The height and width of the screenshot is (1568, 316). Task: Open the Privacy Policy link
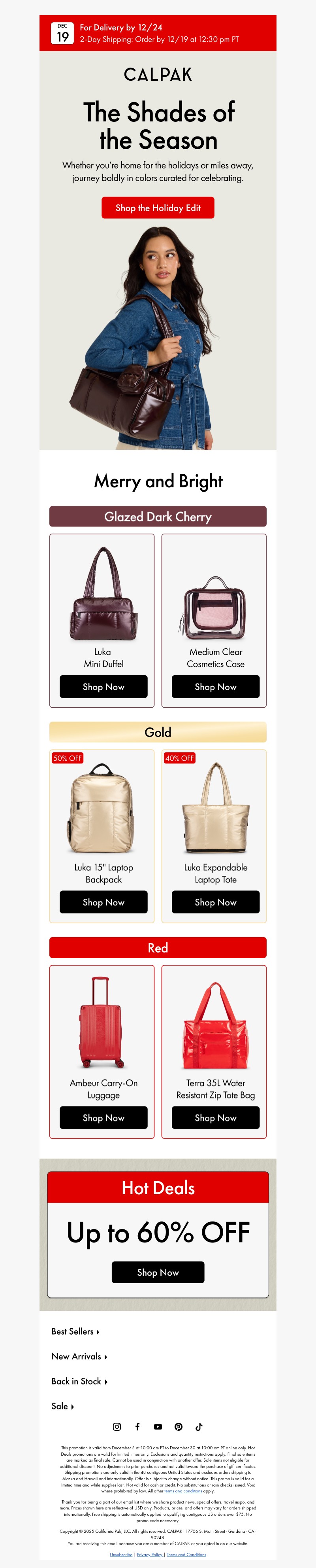pyautogui.click(x=149, y=1554)
